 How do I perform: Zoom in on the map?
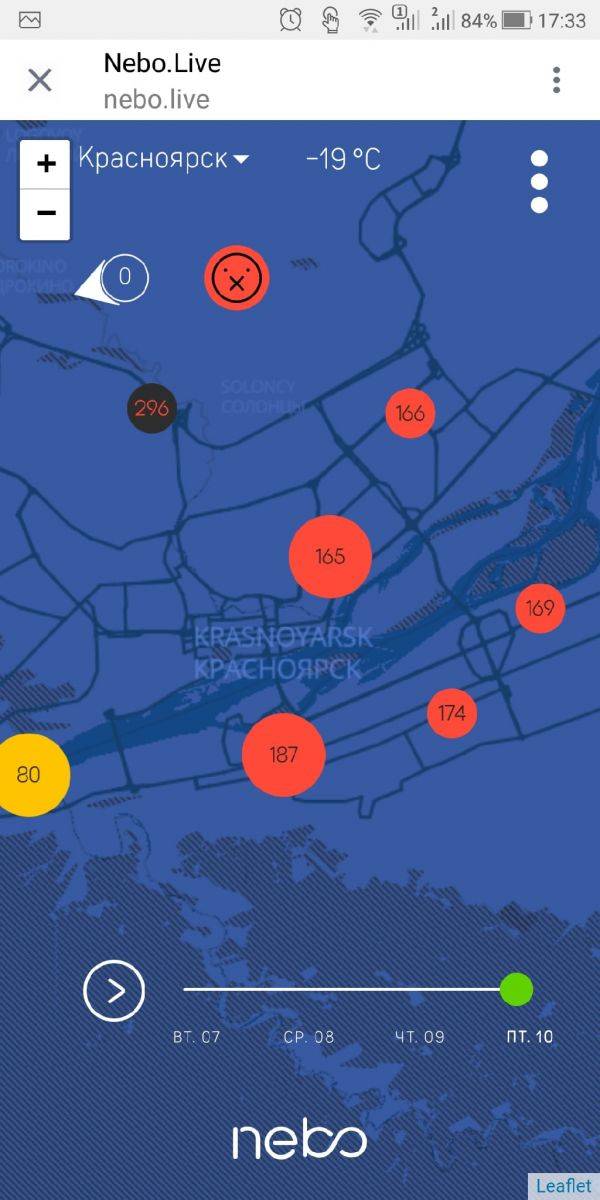46,164
